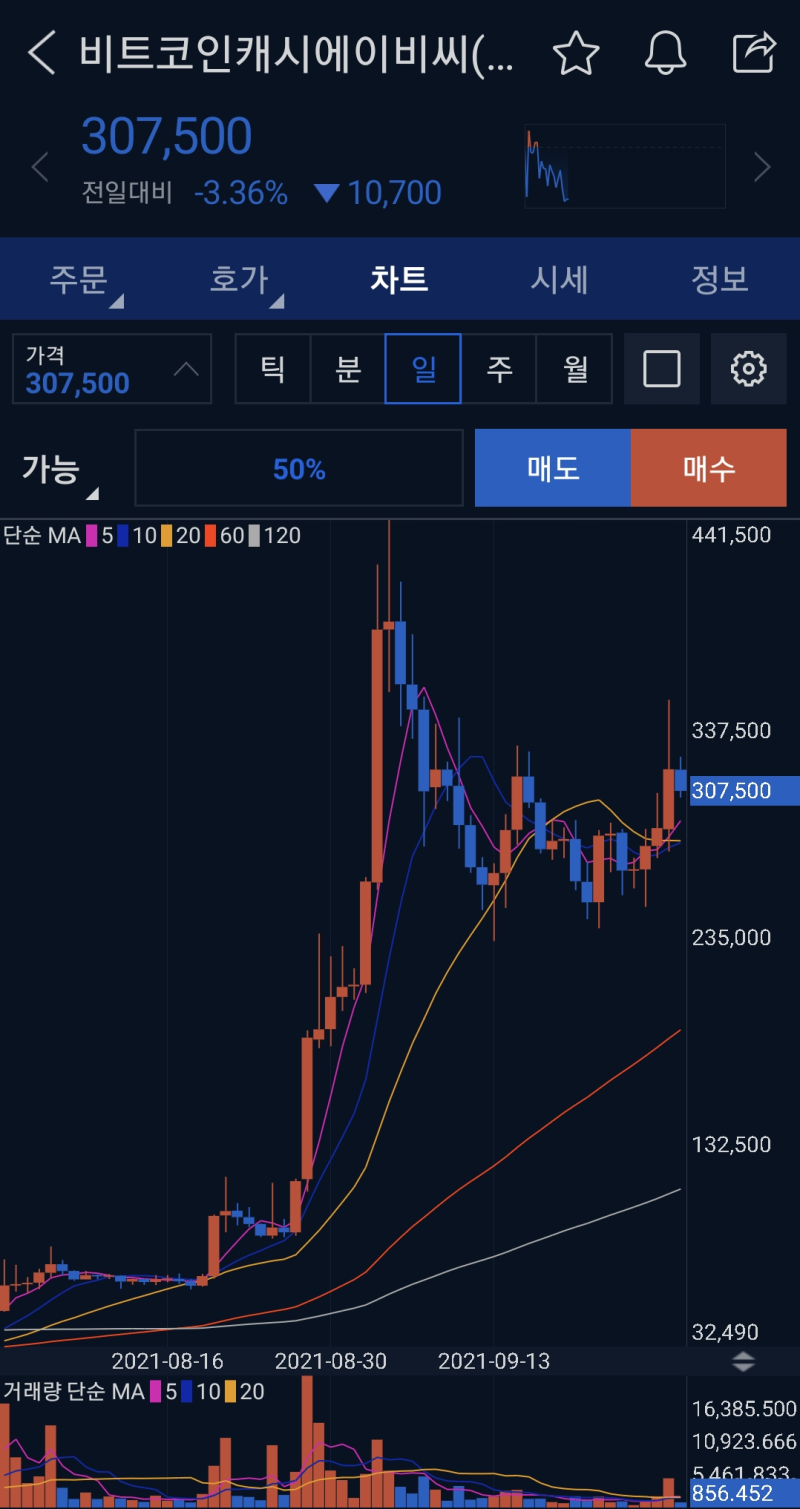This screenshot has height=1509, width=800.
Task: Go to the next coin arrow
Action: 762,167
